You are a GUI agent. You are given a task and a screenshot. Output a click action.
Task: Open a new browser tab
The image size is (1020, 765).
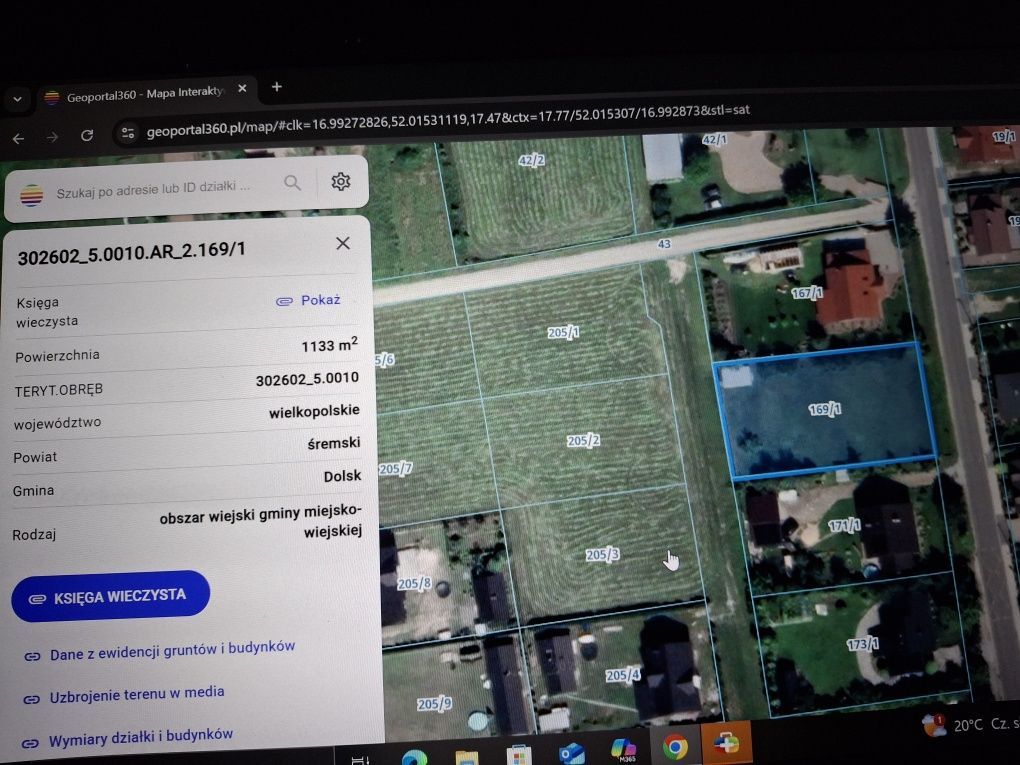[277, 87]
